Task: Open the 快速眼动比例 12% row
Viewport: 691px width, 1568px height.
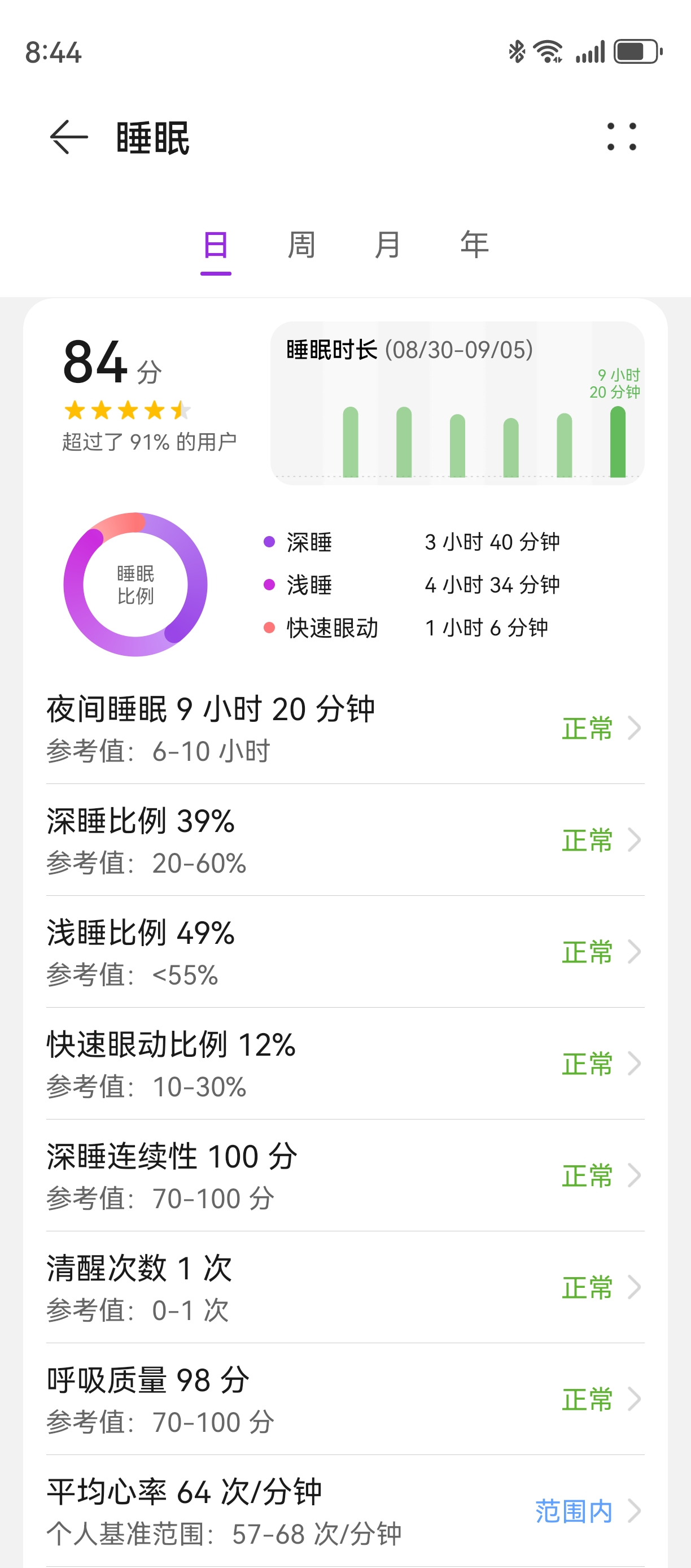Action: click(x=345, y=1064)
